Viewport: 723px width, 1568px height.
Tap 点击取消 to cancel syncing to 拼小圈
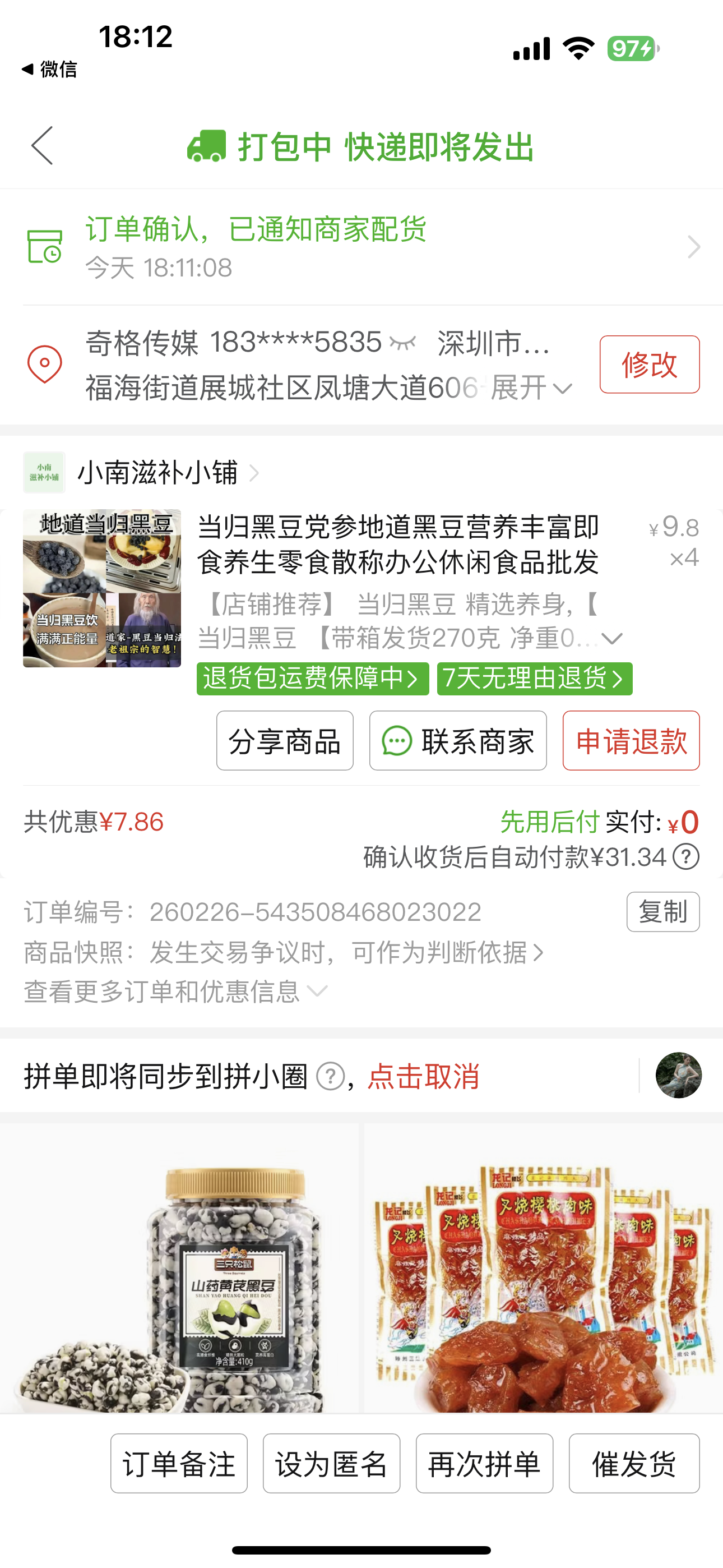click(424, 1076)
